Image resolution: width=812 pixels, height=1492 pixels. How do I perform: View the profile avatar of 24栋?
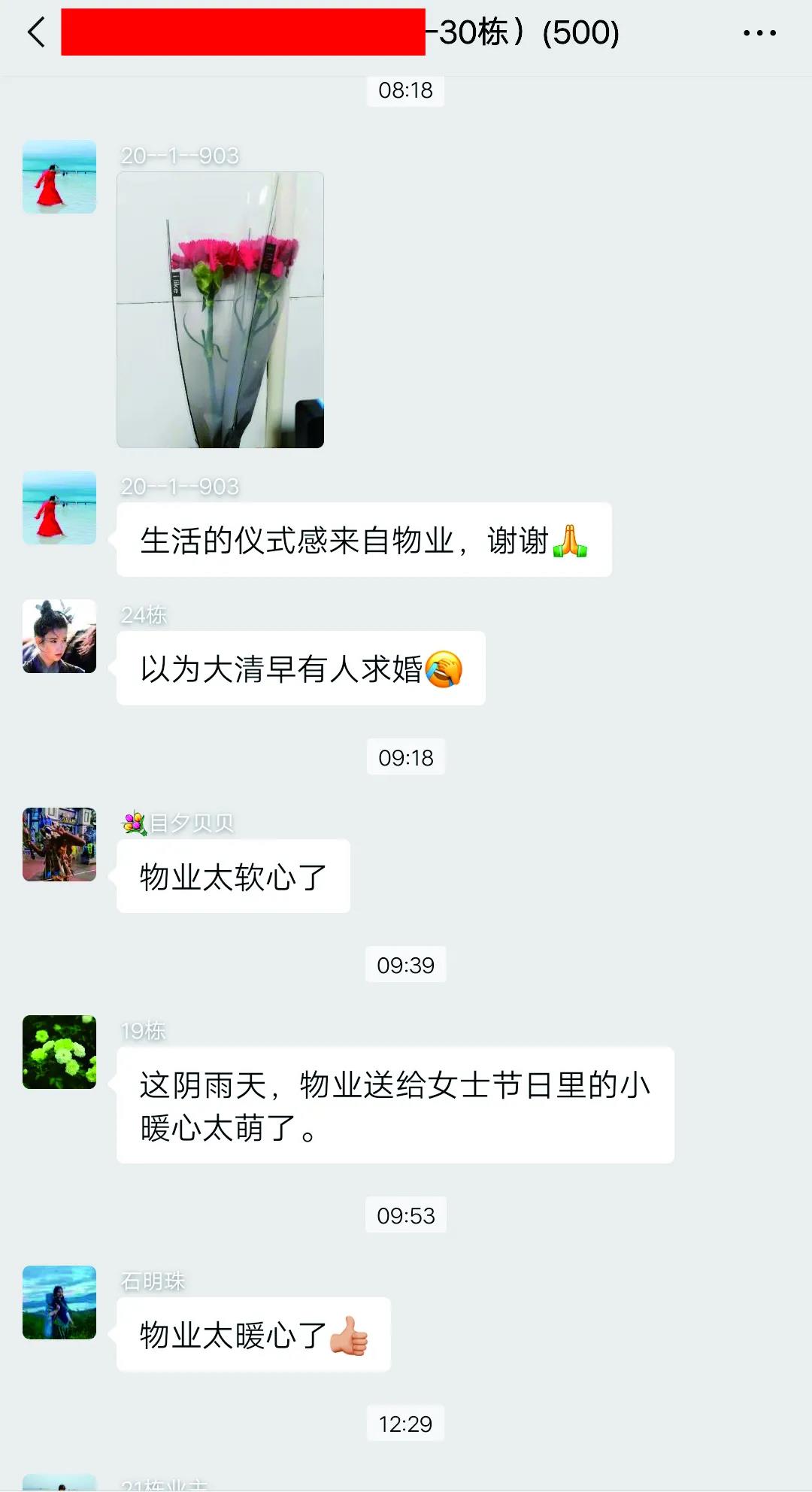tap(59, 636)
